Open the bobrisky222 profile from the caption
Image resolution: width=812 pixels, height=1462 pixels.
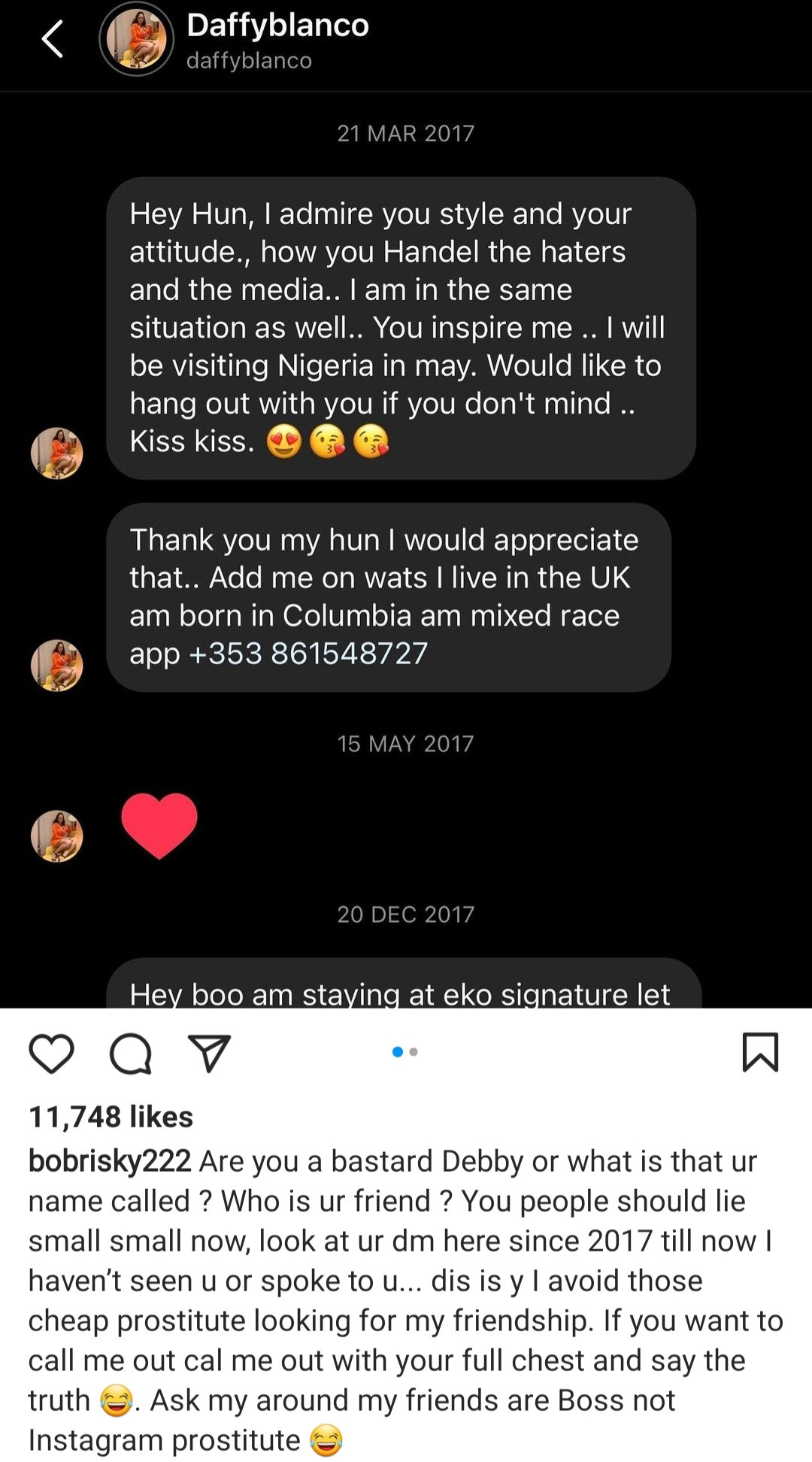coord(110,1161)
